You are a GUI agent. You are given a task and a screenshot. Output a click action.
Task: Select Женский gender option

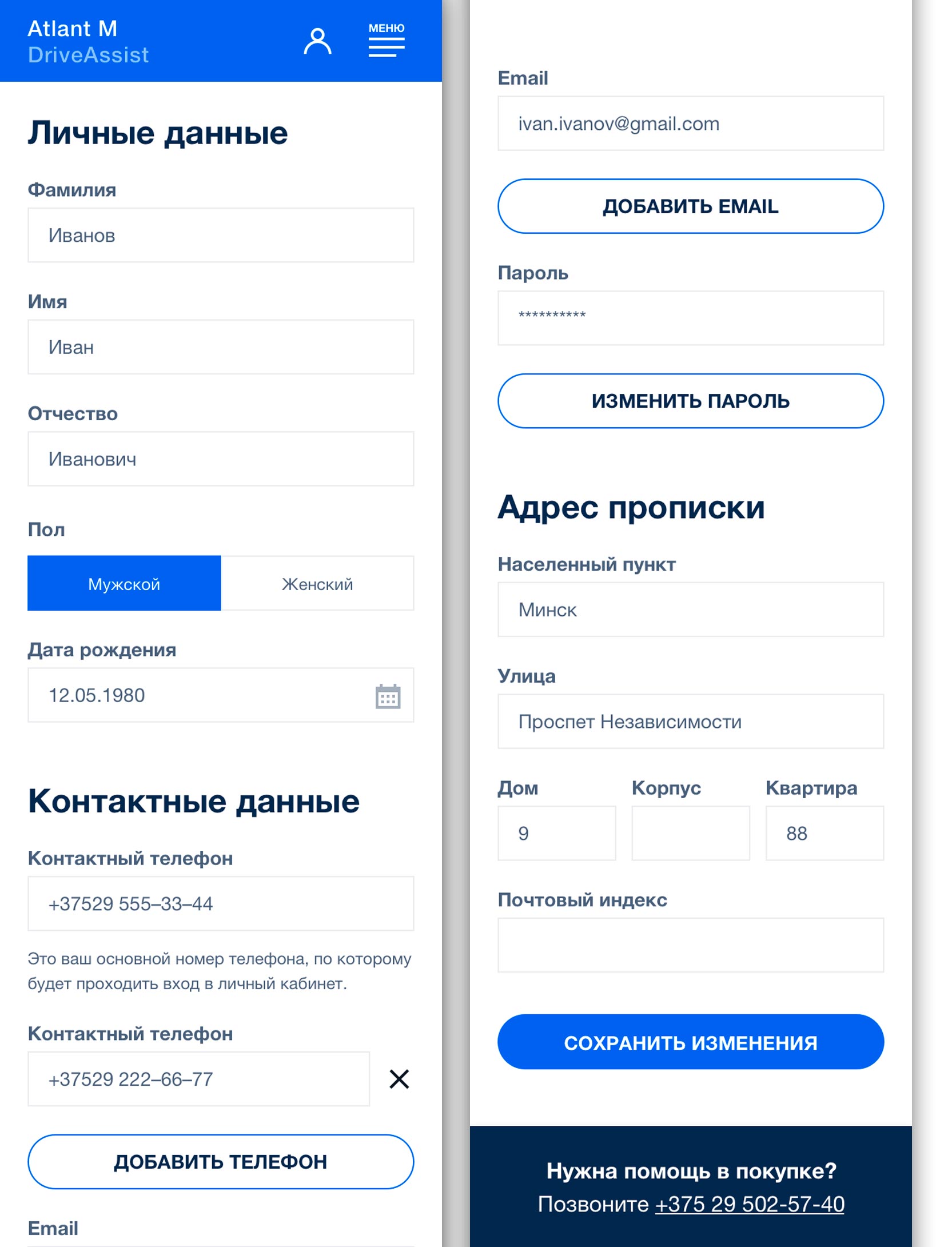[317, 583]
